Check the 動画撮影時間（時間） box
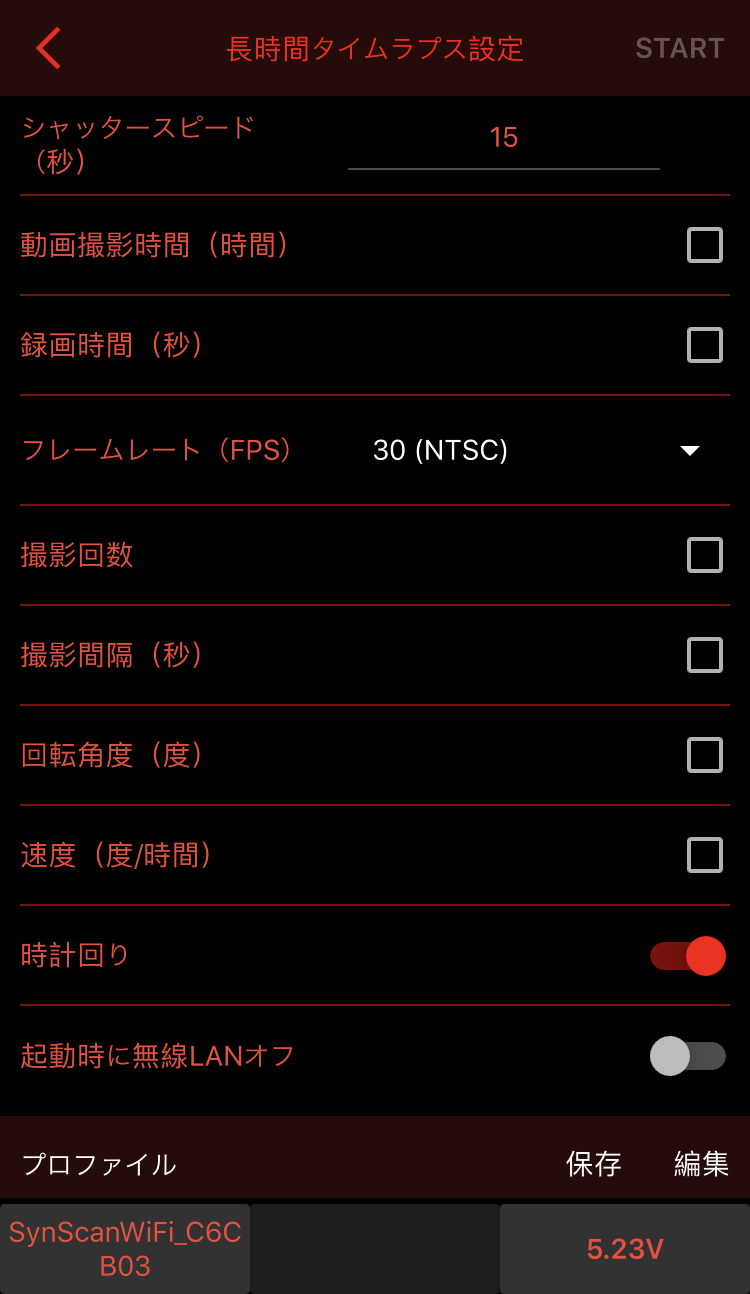Viewport: 750px width, 1294px height. coord(704,245)
